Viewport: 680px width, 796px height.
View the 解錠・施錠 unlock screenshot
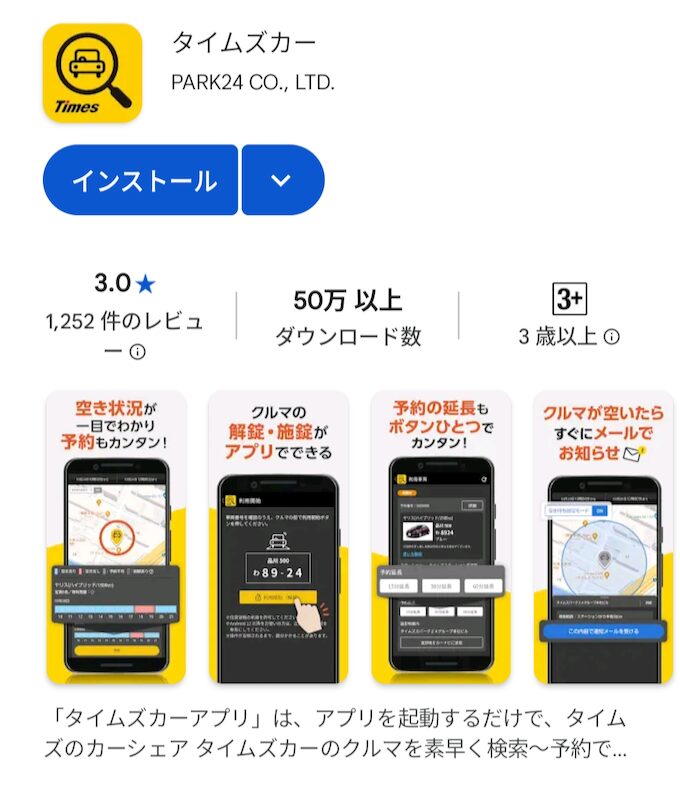click(x=277, y=537)
